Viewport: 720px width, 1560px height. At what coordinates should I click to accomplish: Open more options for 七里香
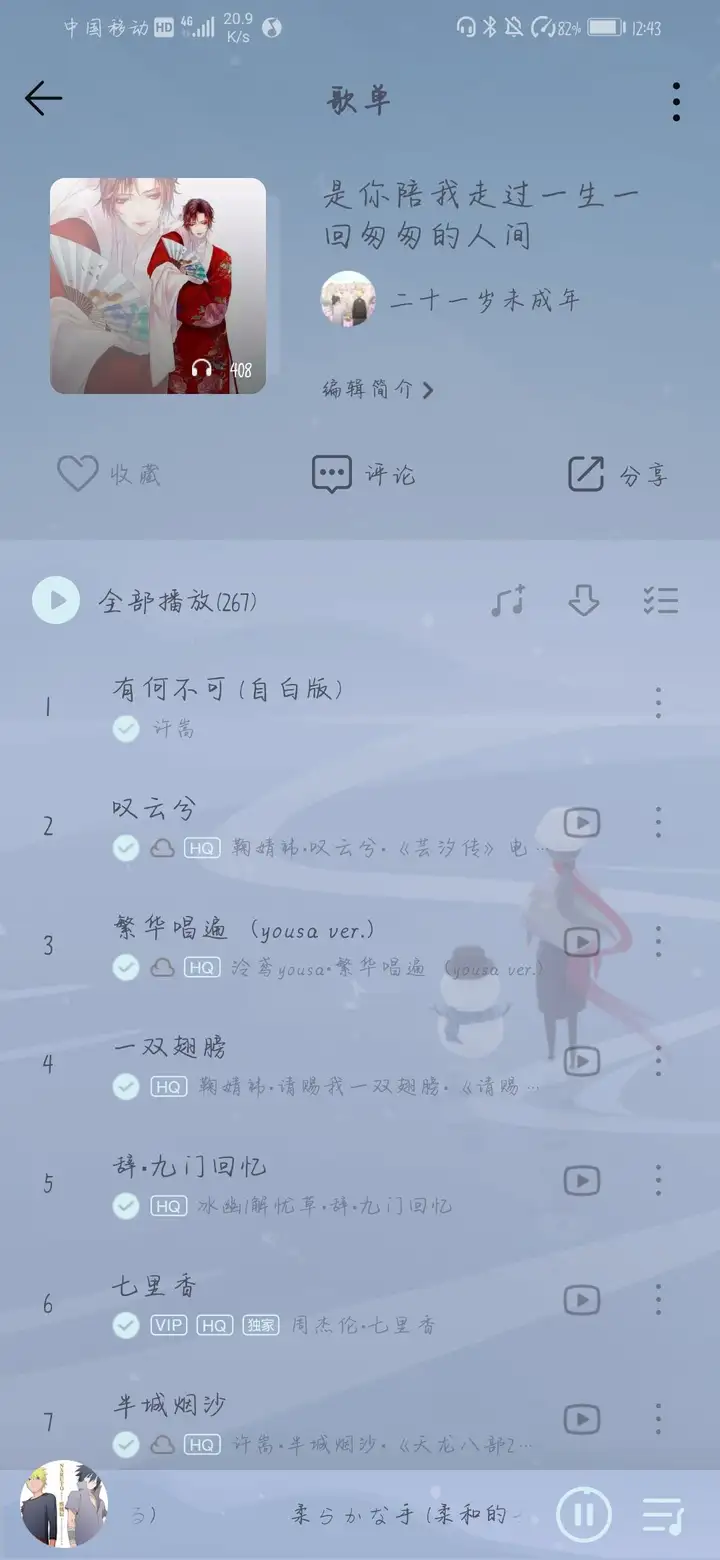[x=658, y=1300]
